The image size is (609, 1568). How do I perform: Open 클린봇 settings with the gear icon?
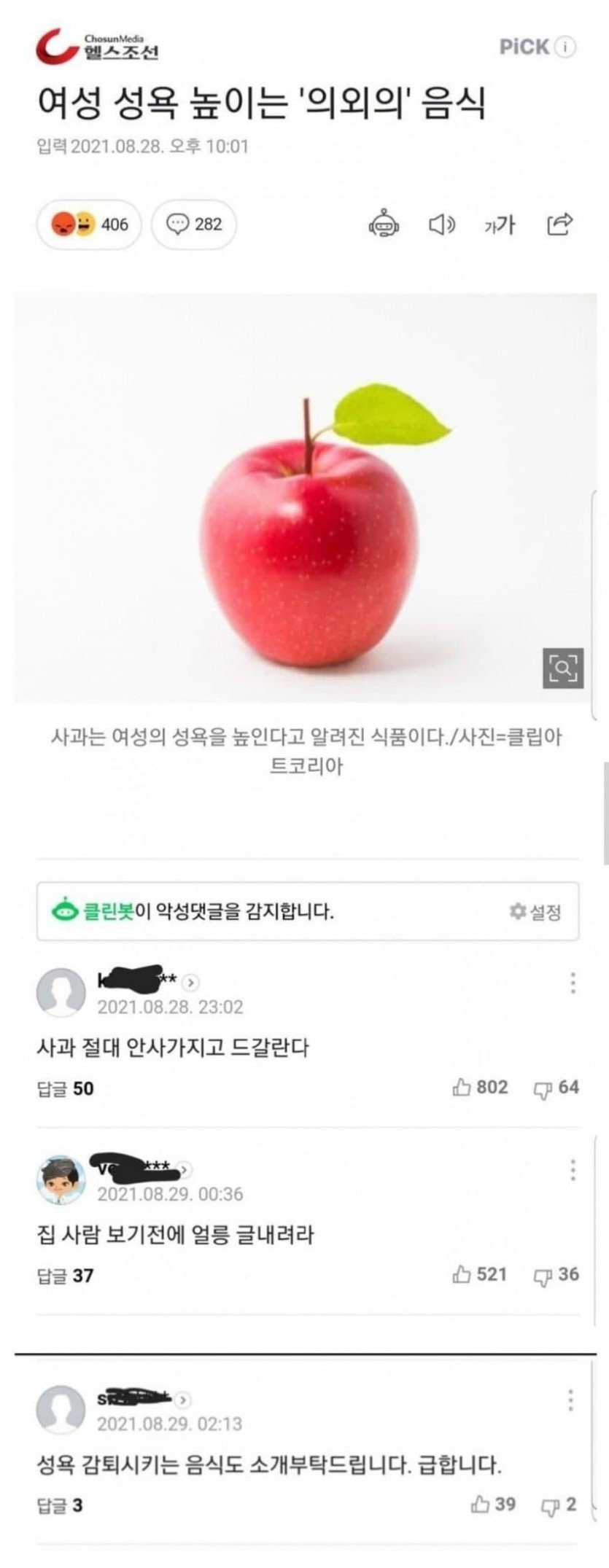click(519, 910)
